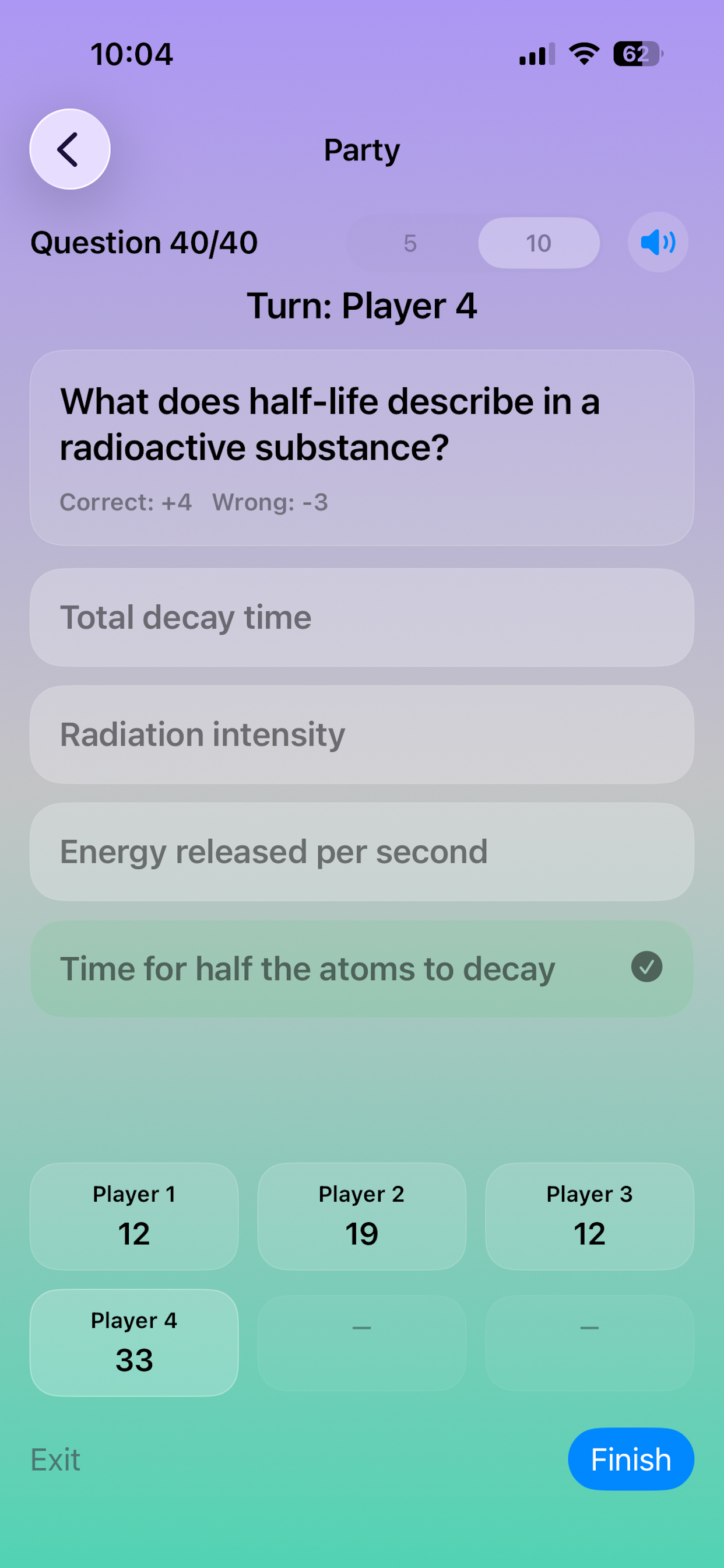This screenshot has height=1568, width=724.
Task: Tap the Turn: Player 4 indicator
Action: point(361,306)
